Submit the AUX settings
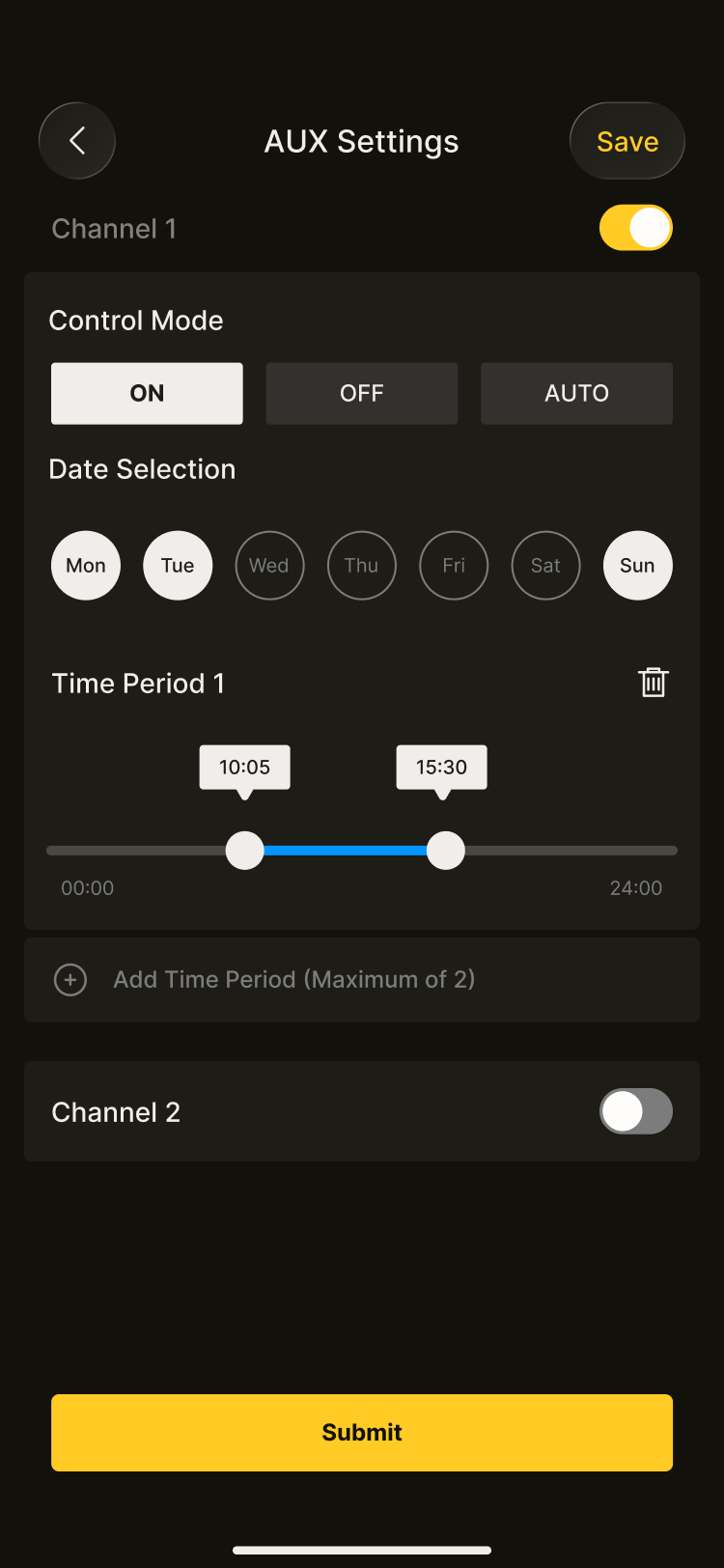 [362, 1432]
